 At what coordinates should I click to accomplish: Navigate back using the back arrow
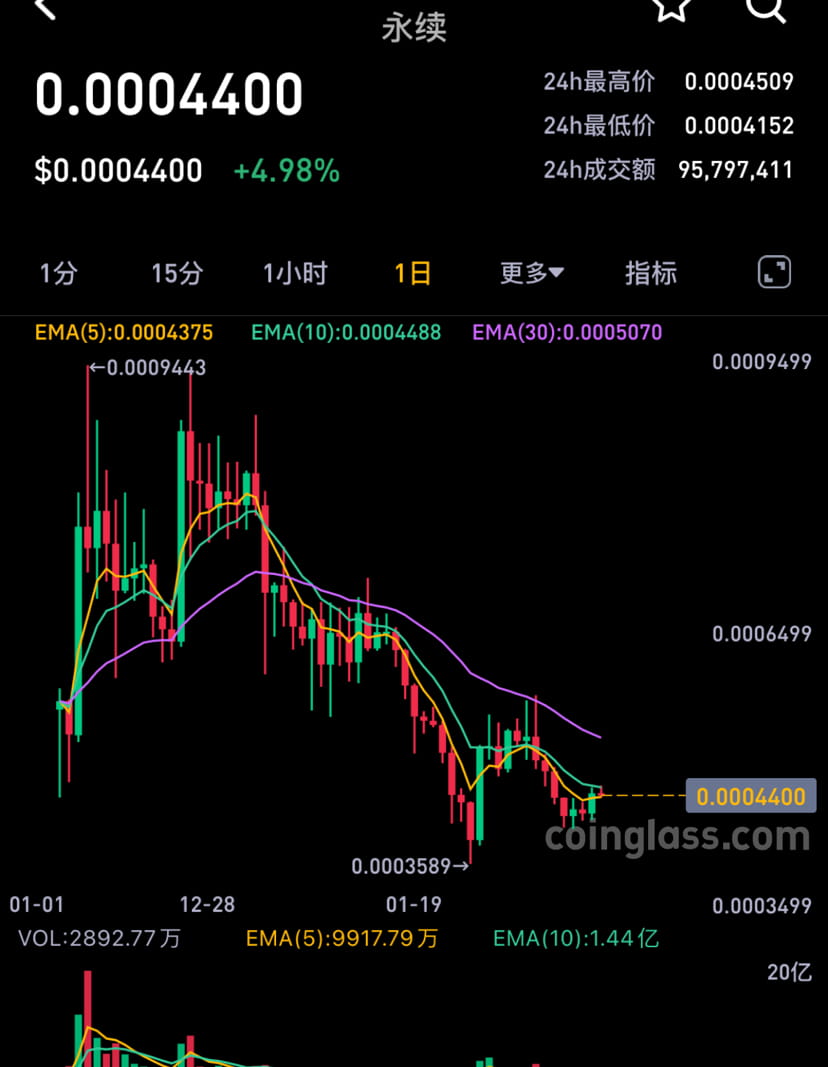coord(42,14)
